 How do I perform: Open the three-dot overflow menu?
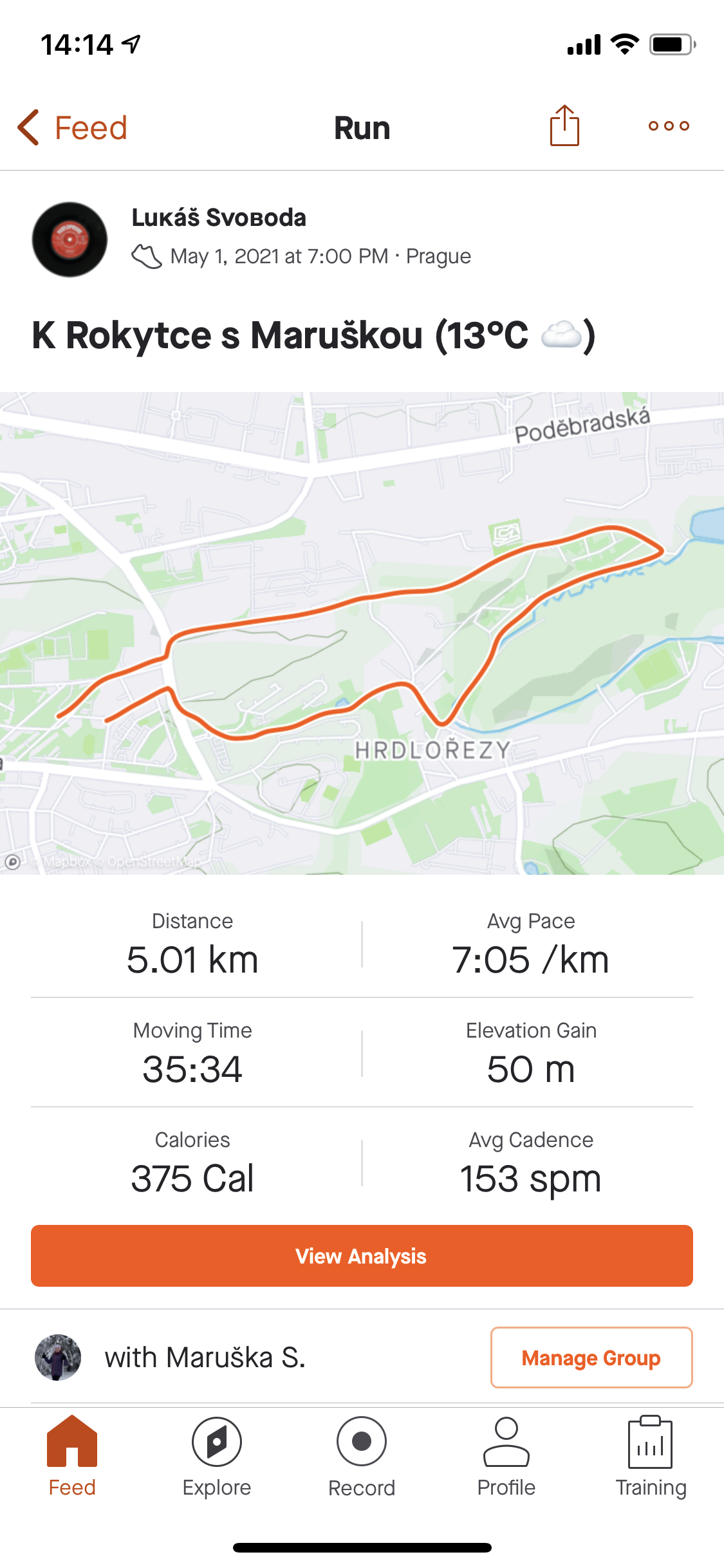(669, 126)
